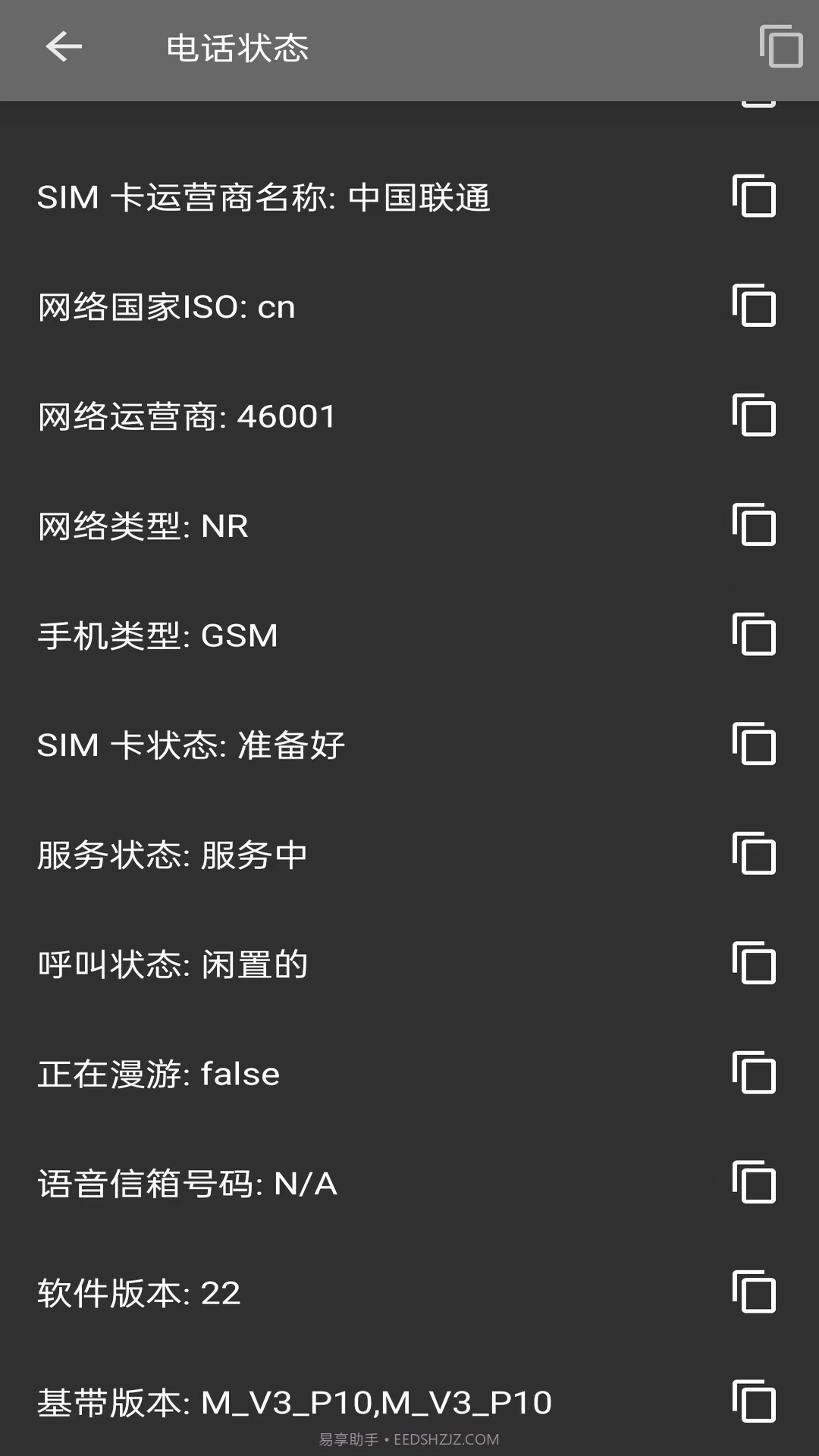The height and width of the screenshot is (1456, 819).
Task: Copy the SIM 卡运营商名称 value 中国联通
Action: click(755, 198)
